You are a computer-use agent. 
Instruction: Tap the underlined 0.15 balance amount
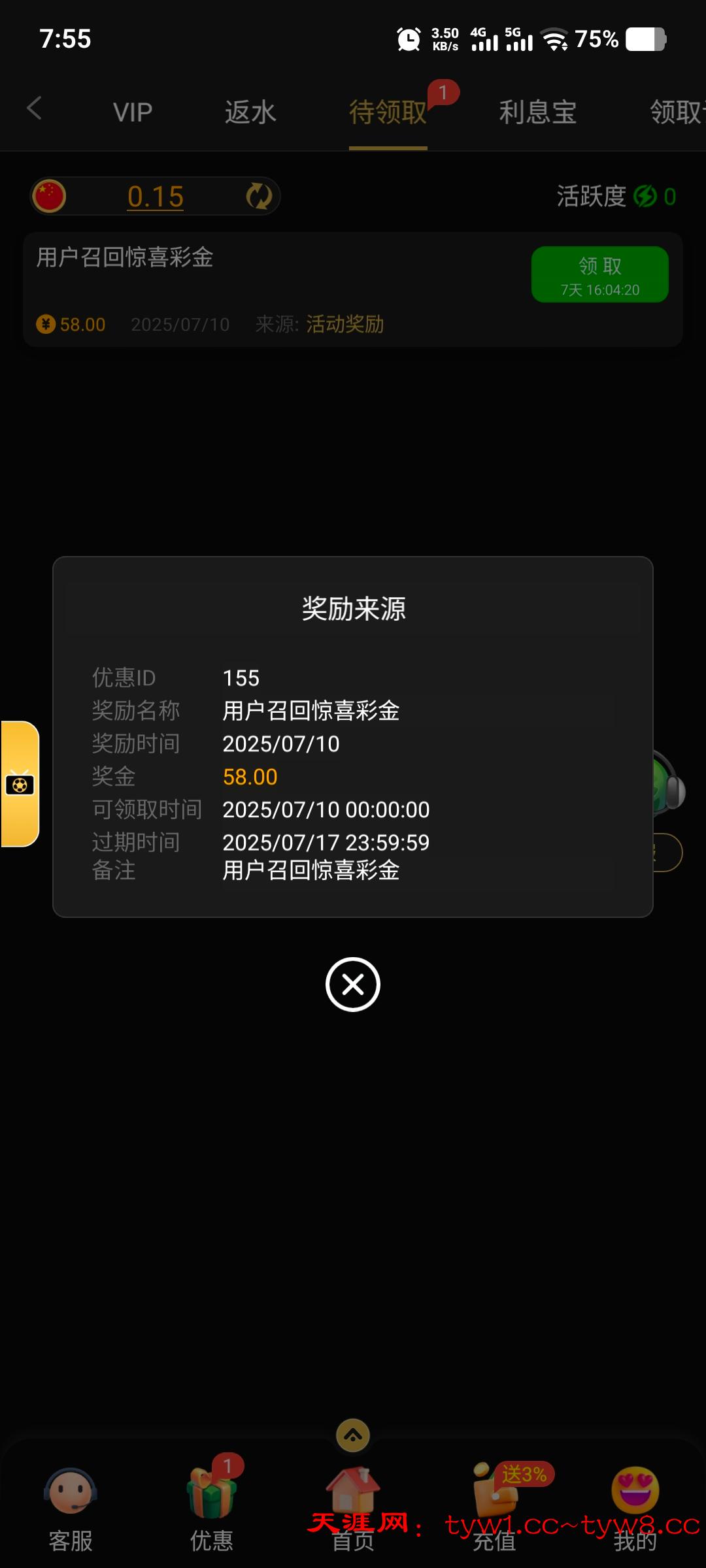pyautogui.click(x=155, y=195)
